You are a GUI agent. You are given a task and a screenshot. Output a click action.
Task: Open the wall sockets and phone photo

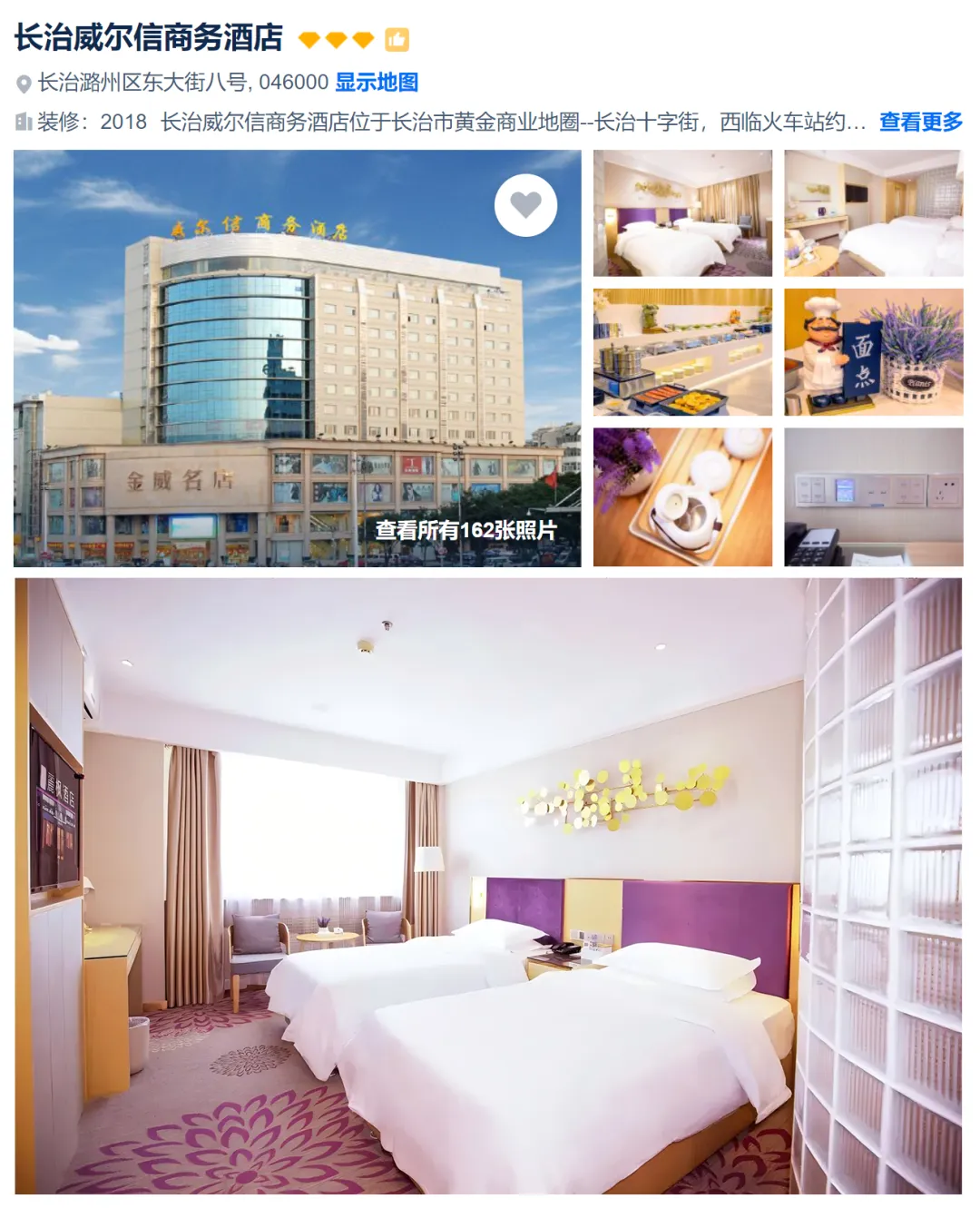[x=873, y=497]
